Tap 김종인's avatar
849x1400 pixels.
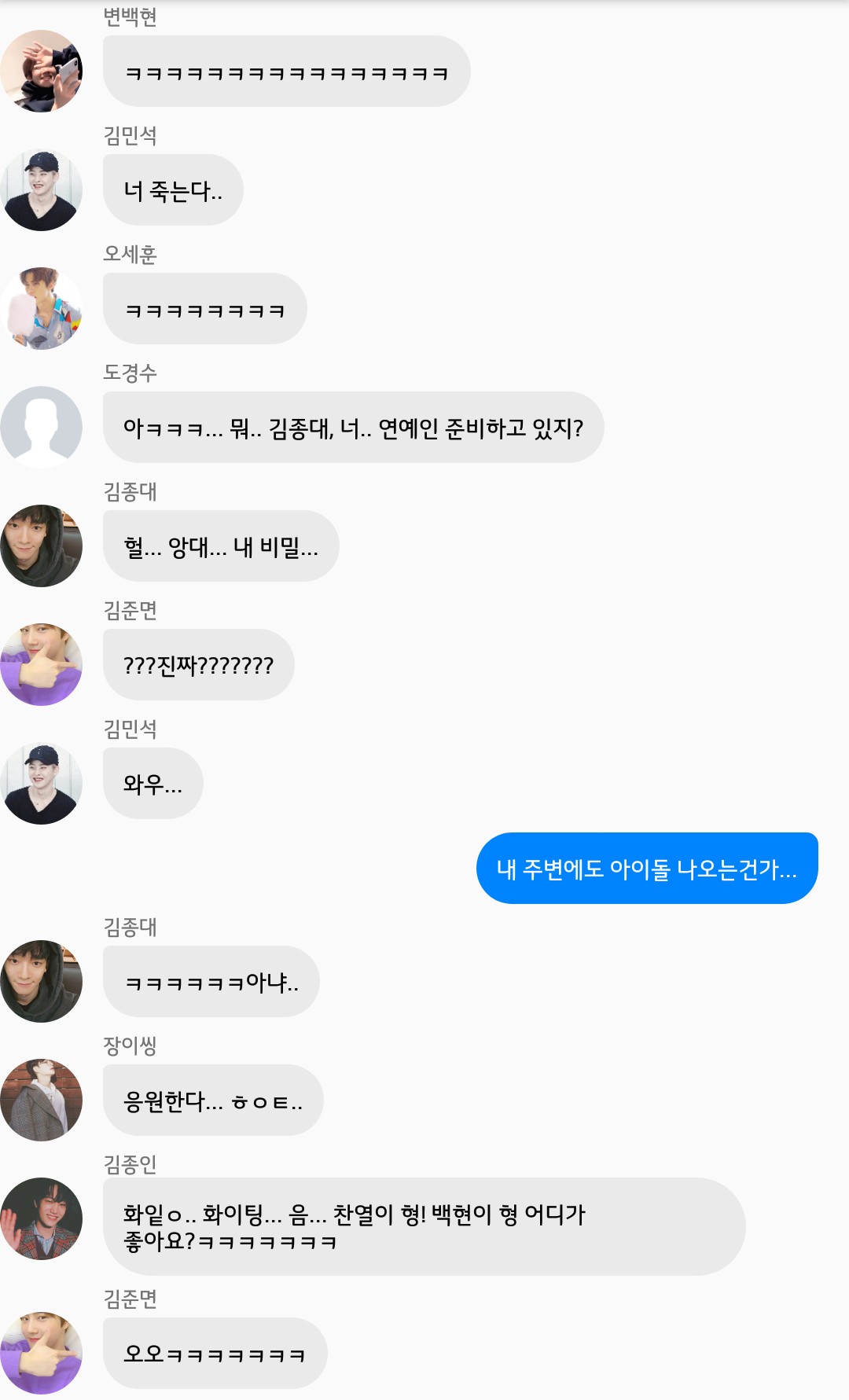pyautogui.click(x=41, y=1218)
